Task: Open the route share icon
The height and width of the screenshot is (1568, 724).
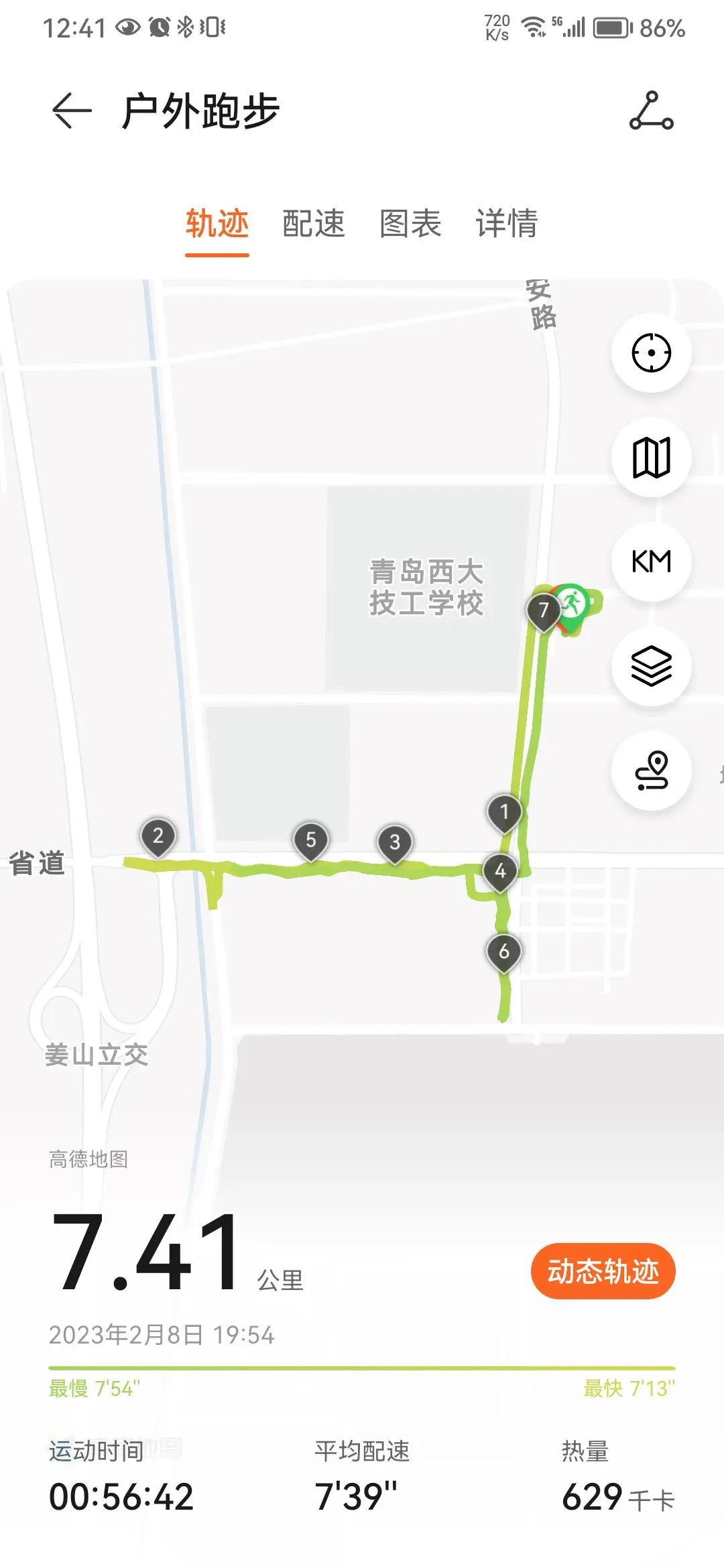Action: pos(651,111)
